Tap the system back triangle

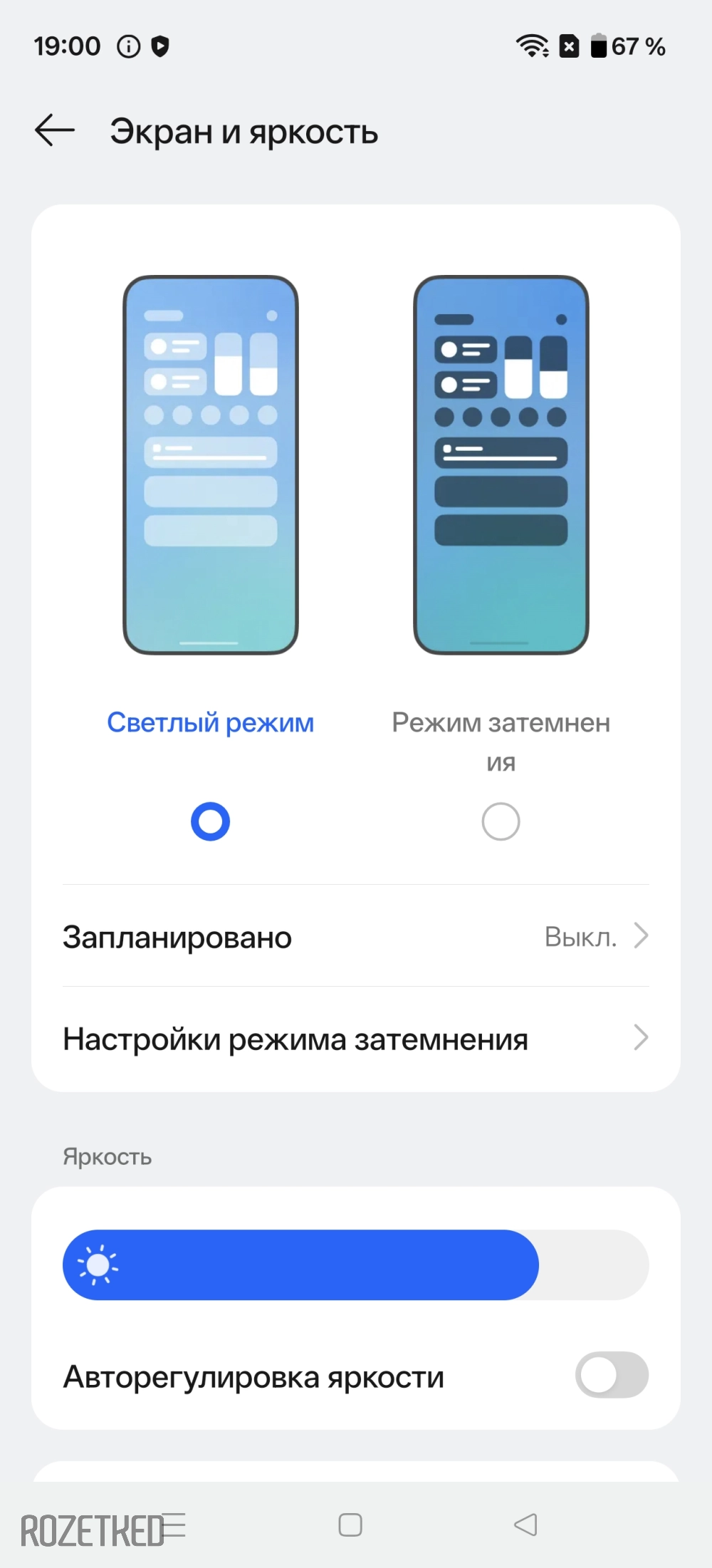click(x=525, y=1525)
